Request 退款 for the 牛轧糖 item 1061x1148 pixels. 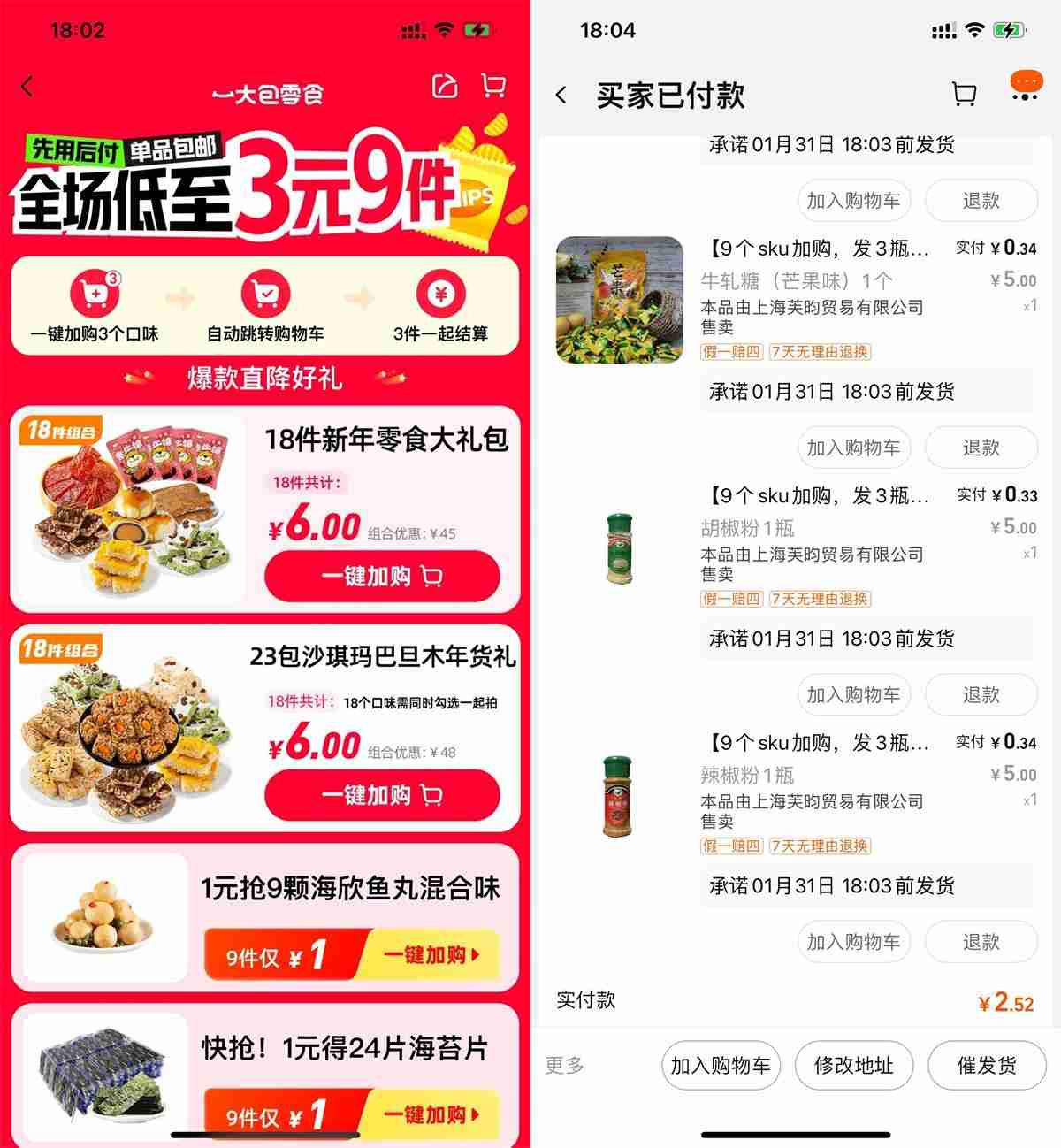tap(981, 448)
